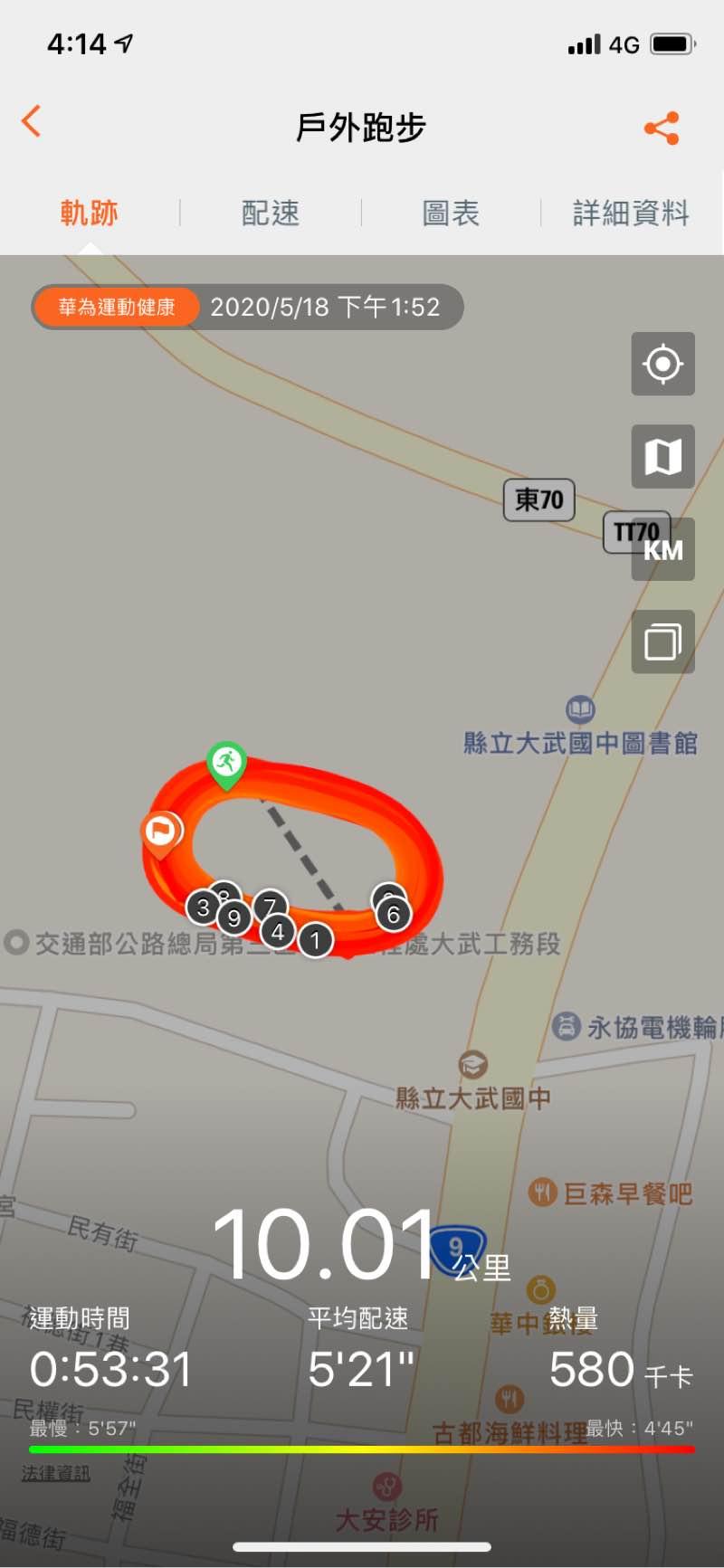Change the map type with the map icon
This screenshot has width=724, height=1568.
coord(662,456)
